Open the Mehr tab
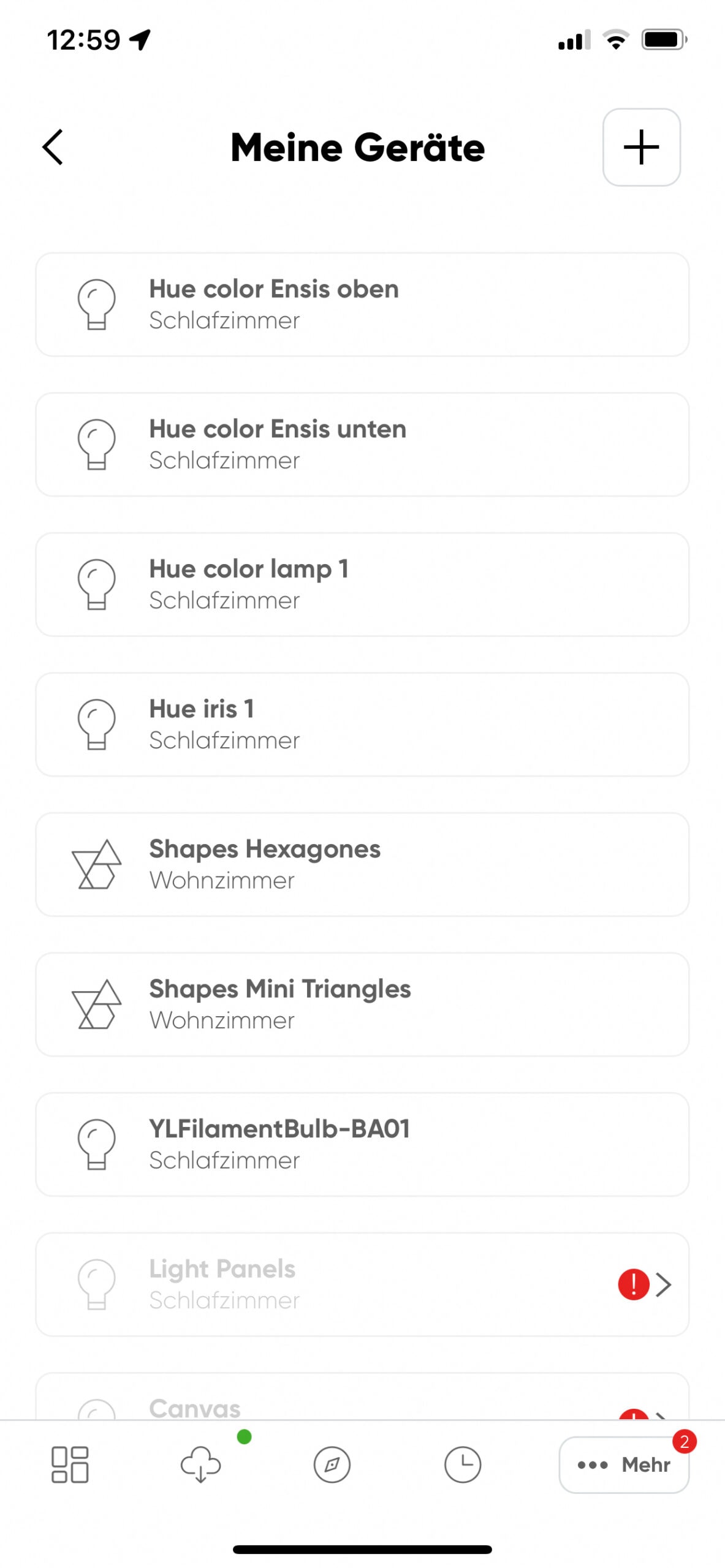 pyautogui.click(x=624, y=1464)
